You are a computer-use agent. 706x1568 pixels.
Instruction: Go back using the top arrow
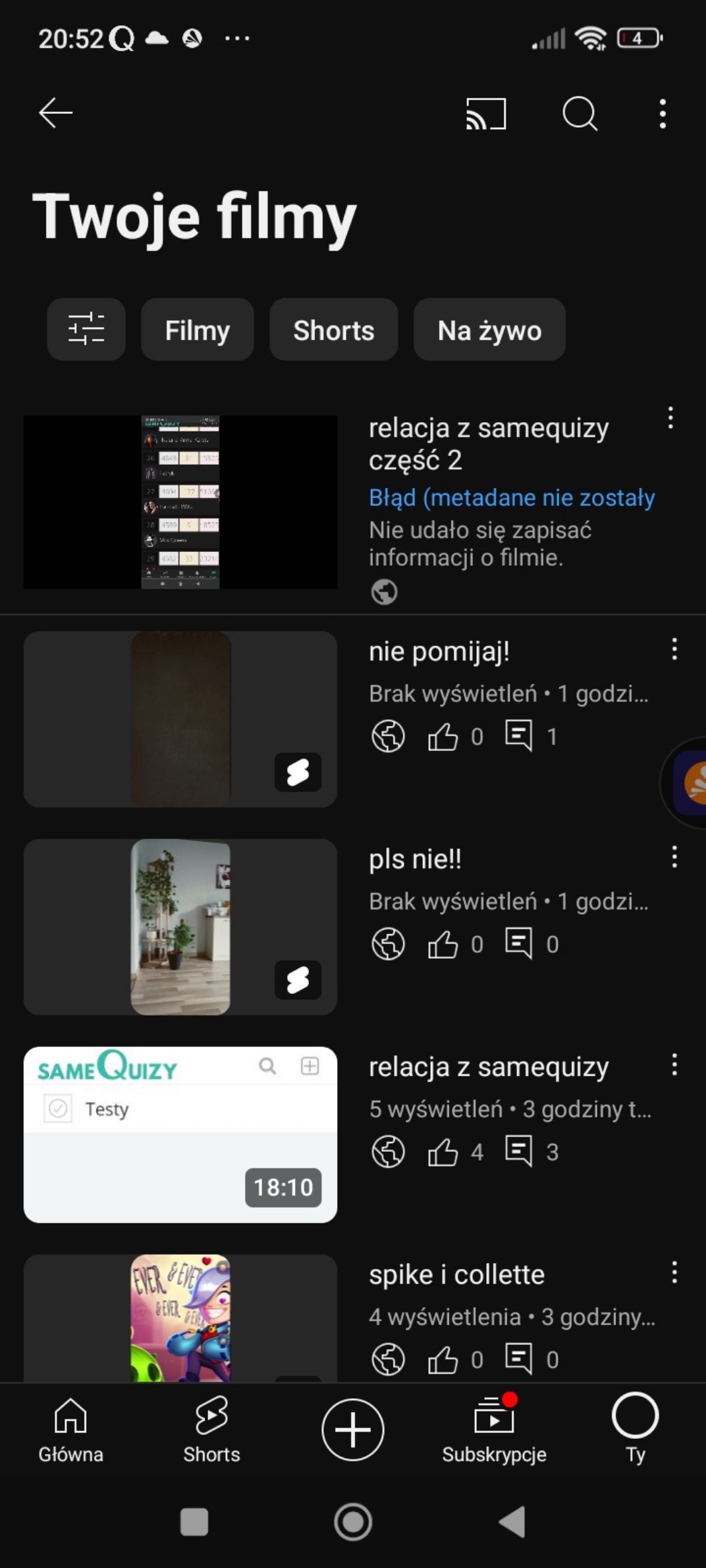point(55,113)
